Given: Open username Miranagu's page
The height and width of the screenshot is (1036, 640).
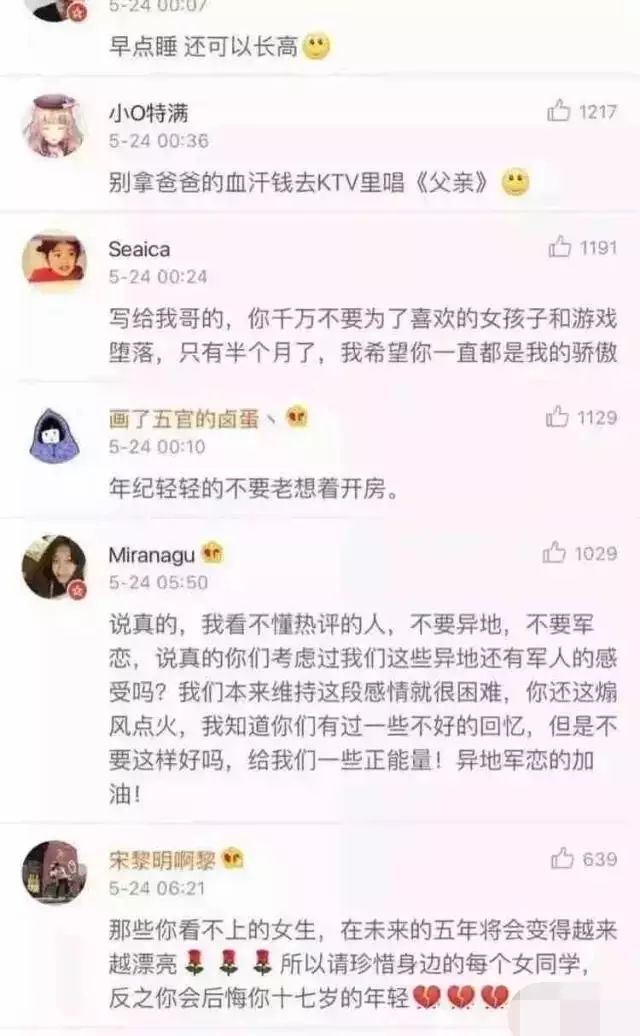Looking at the screenshot, I should [x=153, y=555].
